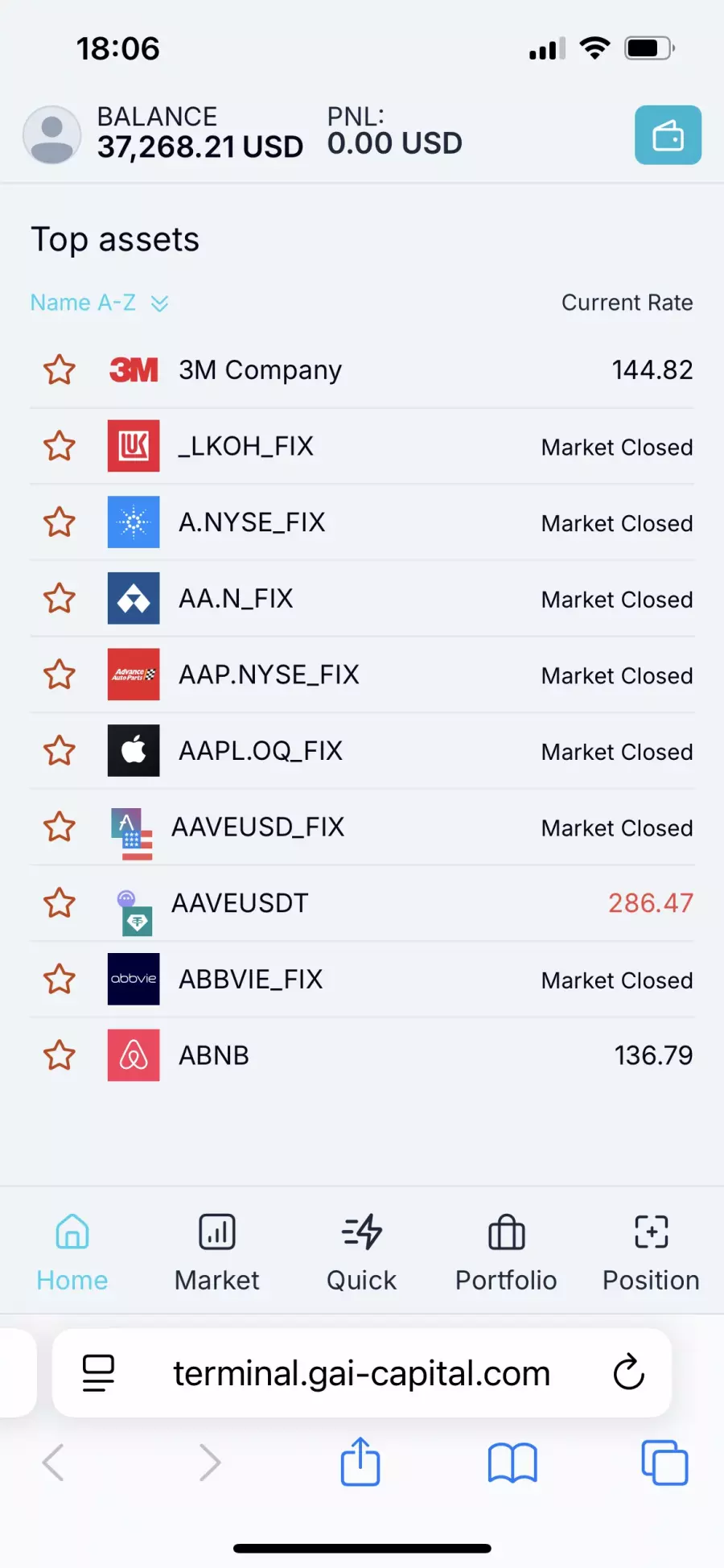Open the browser tabs overview

[x=664, y=1462]
